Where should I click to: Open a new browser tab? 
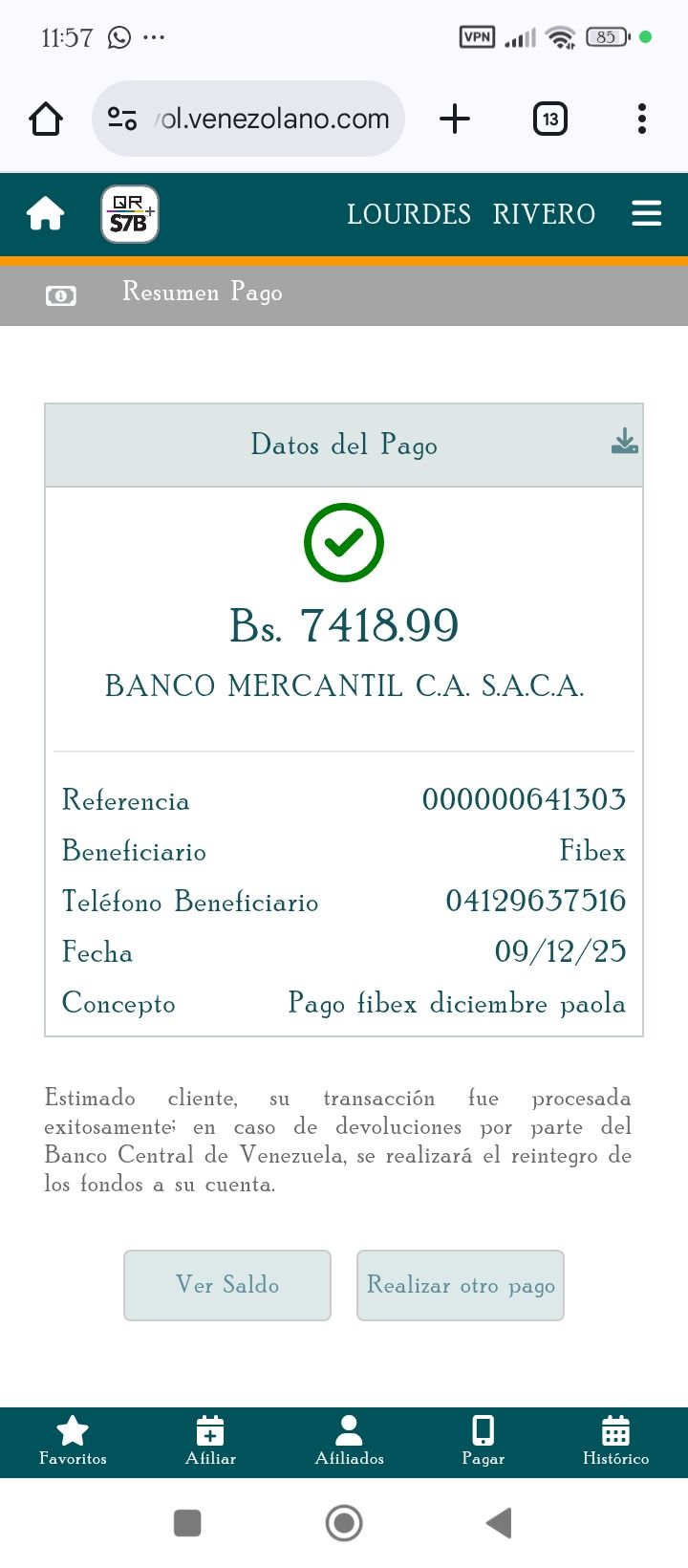[x=455, y=120]
